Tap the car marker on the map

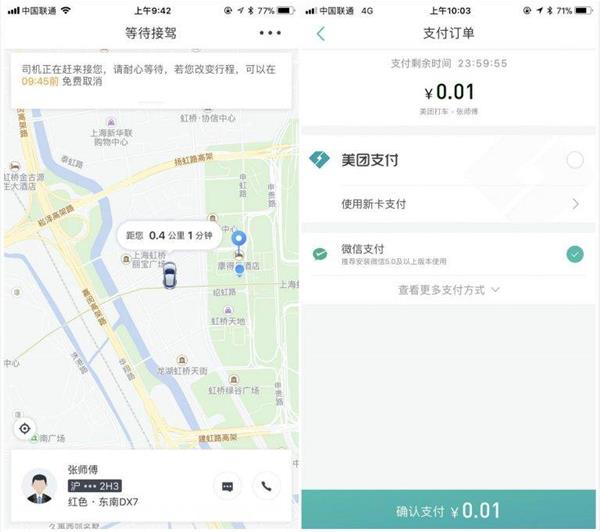point(169,273)
